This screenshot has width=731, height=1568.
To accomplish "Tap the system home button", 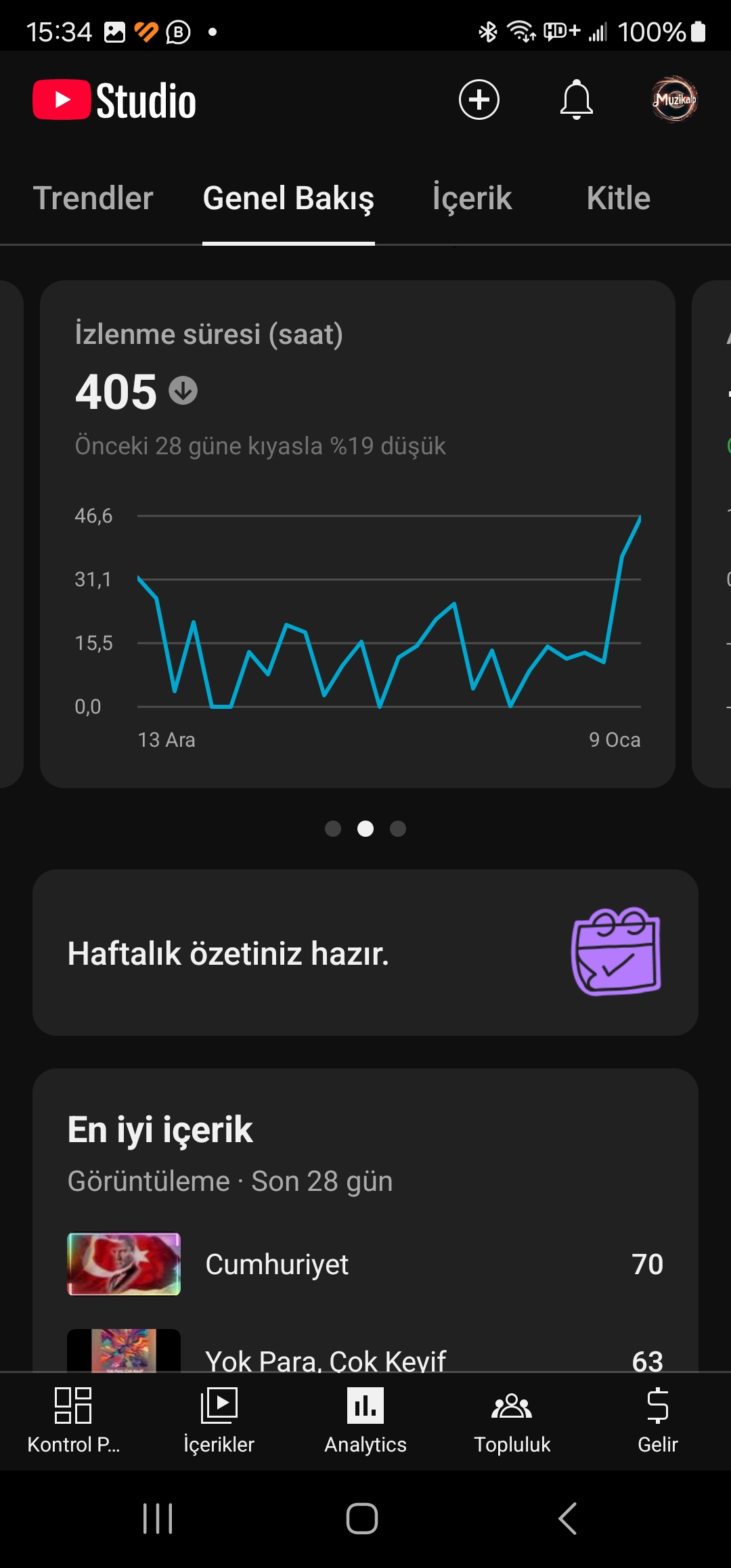I will (362, 1519).
